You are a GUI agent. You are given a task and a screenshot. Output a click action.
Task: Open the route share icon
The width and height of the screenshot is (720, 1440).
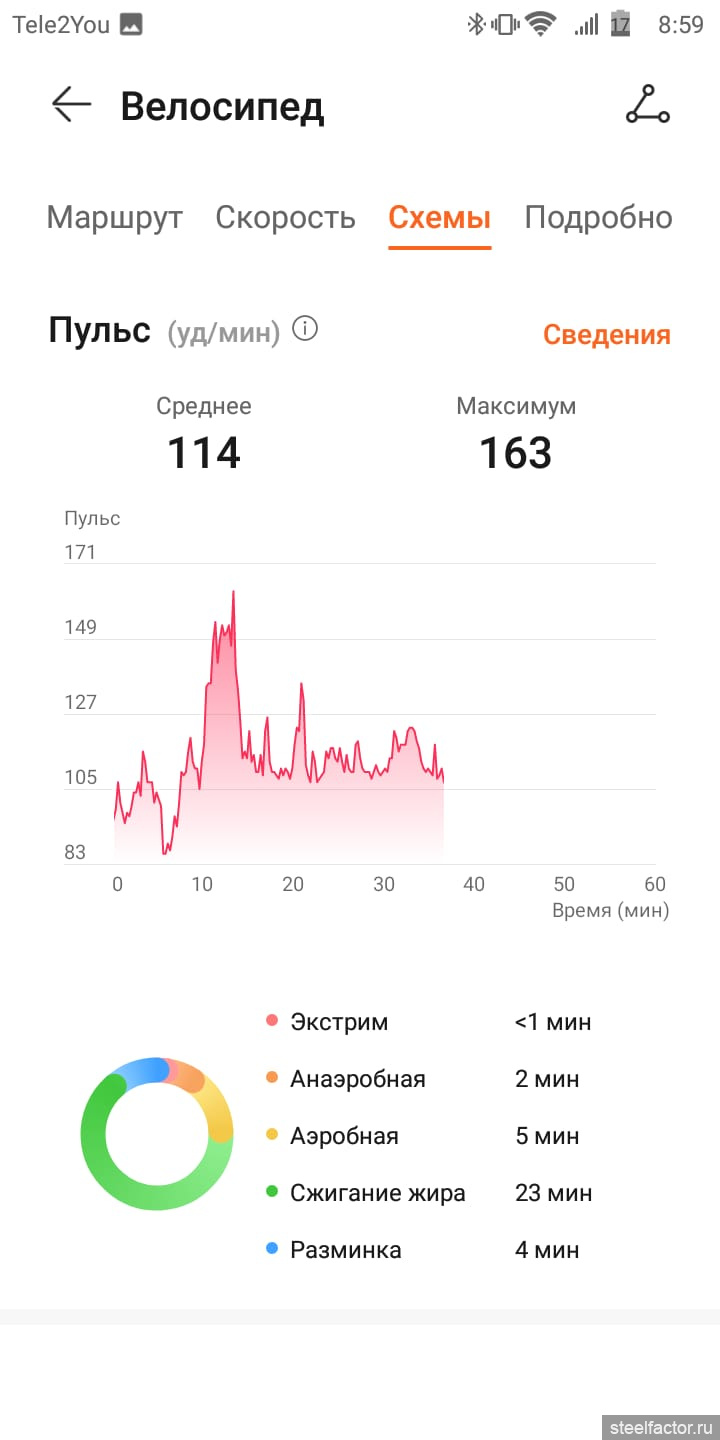click(x=647, y=105)
